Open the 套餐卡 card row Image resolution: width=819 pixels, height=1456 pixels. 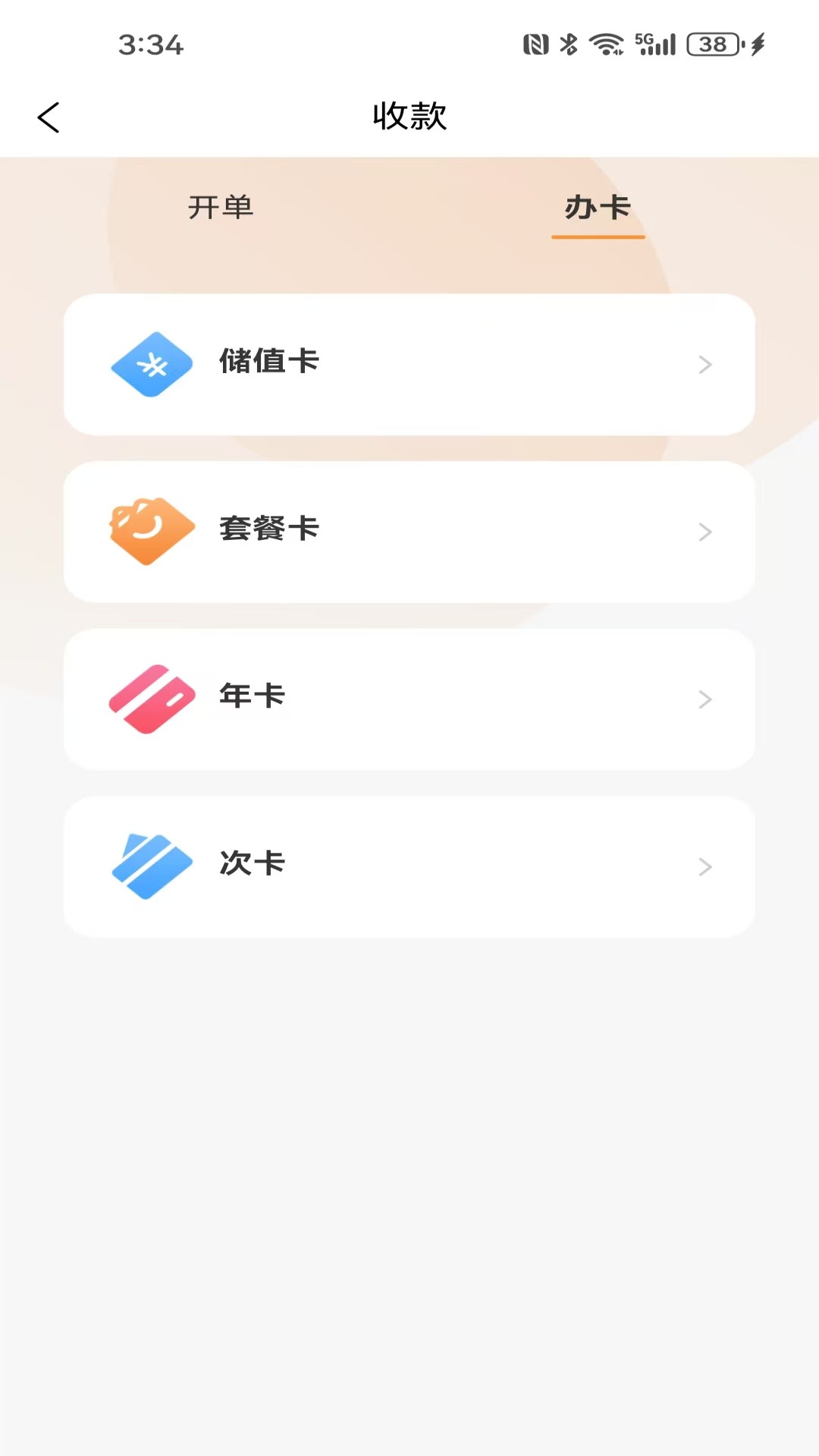pyautogui.click(x=409, y=531)
